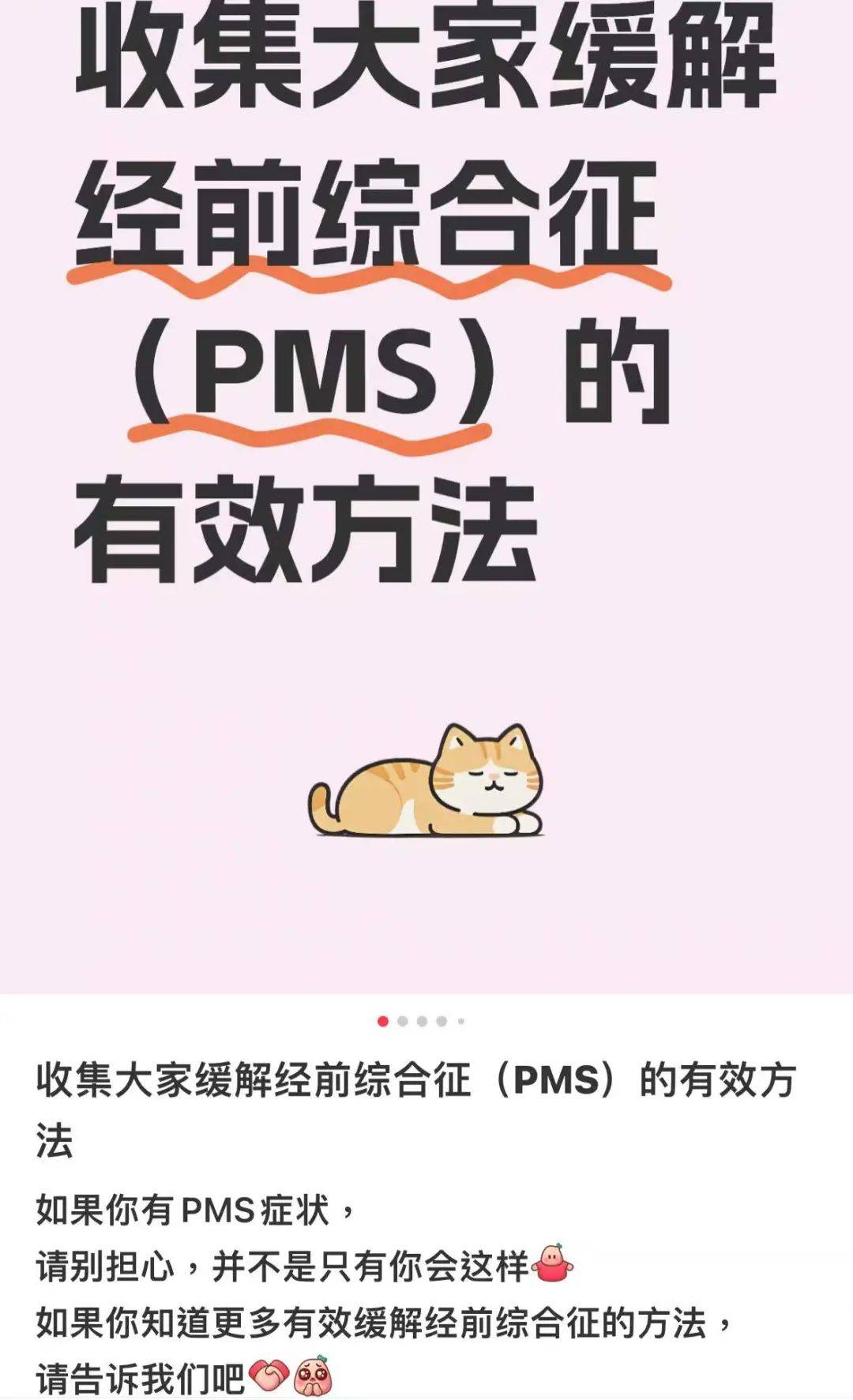Tap the image carousel page indicator dots
The image size is (853, 1400).
click(421, 1021)
